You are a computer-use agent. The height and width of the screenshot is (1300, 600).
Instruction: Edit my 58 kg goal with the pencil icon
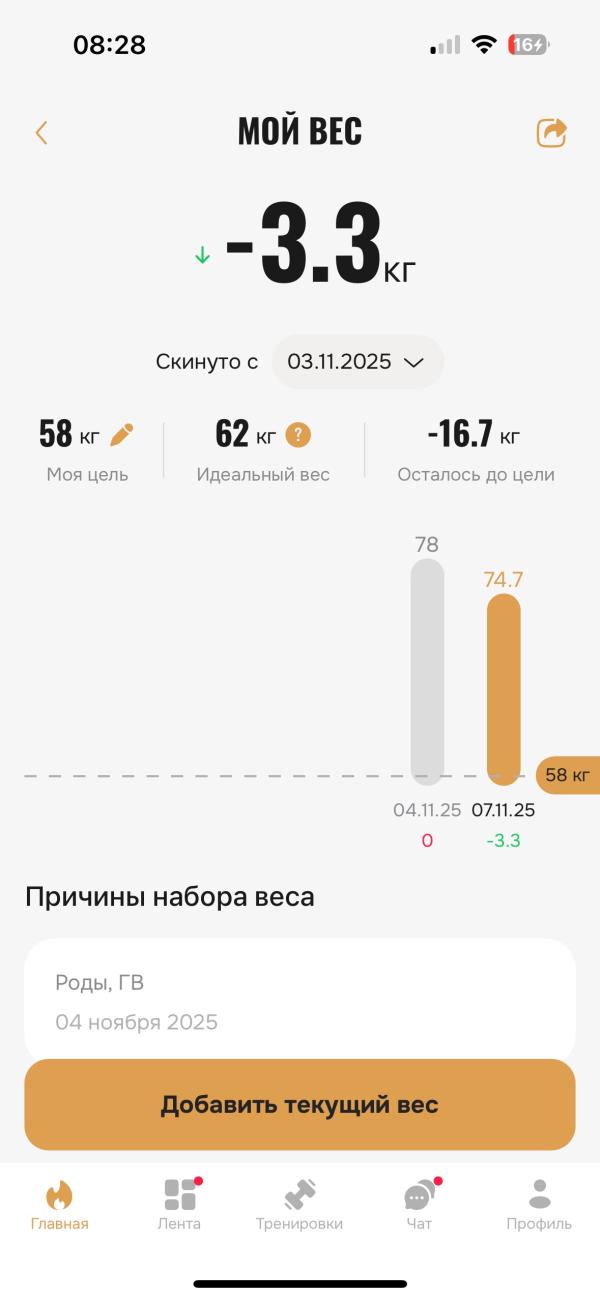pyautogui.click(x=122, y=434)
